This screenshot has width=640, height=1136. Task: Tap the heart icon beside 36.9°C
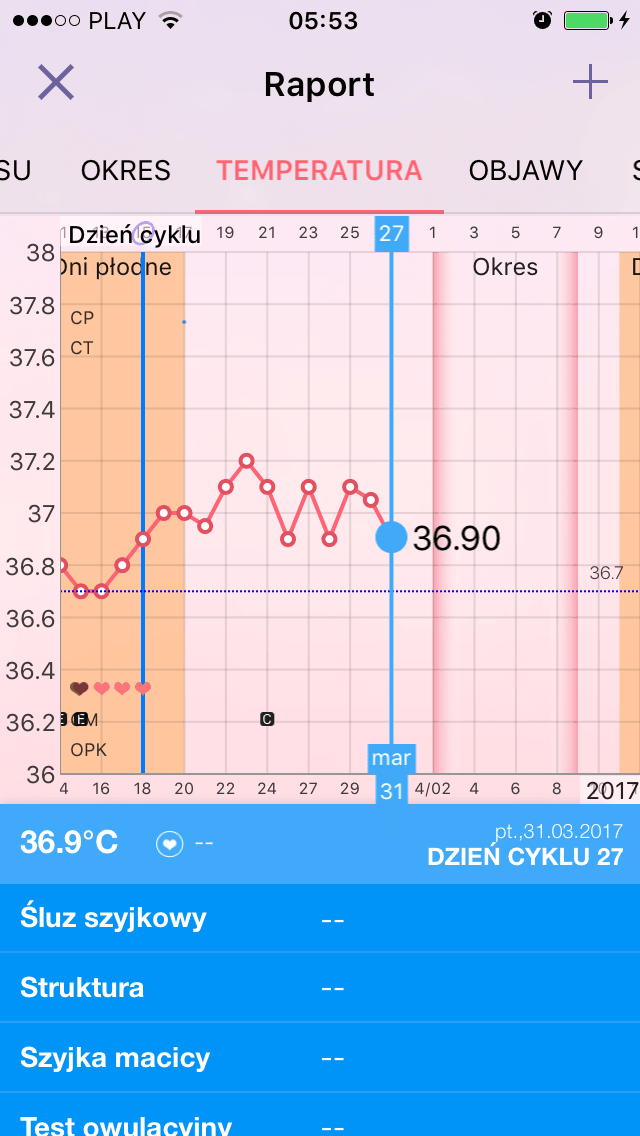170,844
